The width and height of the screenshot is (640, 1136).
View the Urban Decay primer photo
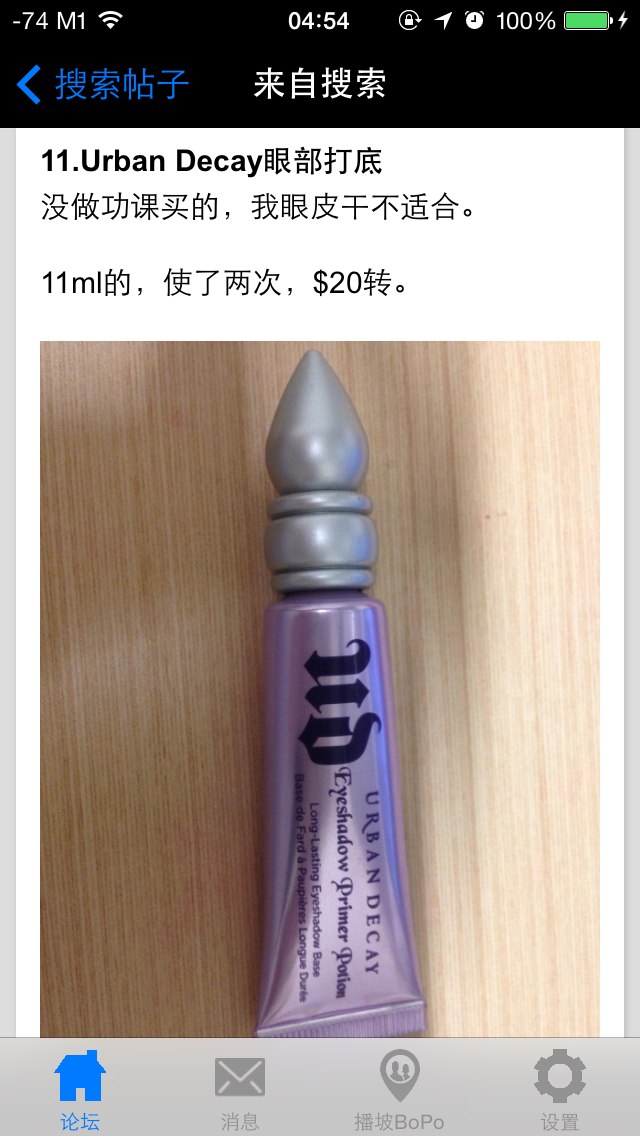click(x=320, y=688)
